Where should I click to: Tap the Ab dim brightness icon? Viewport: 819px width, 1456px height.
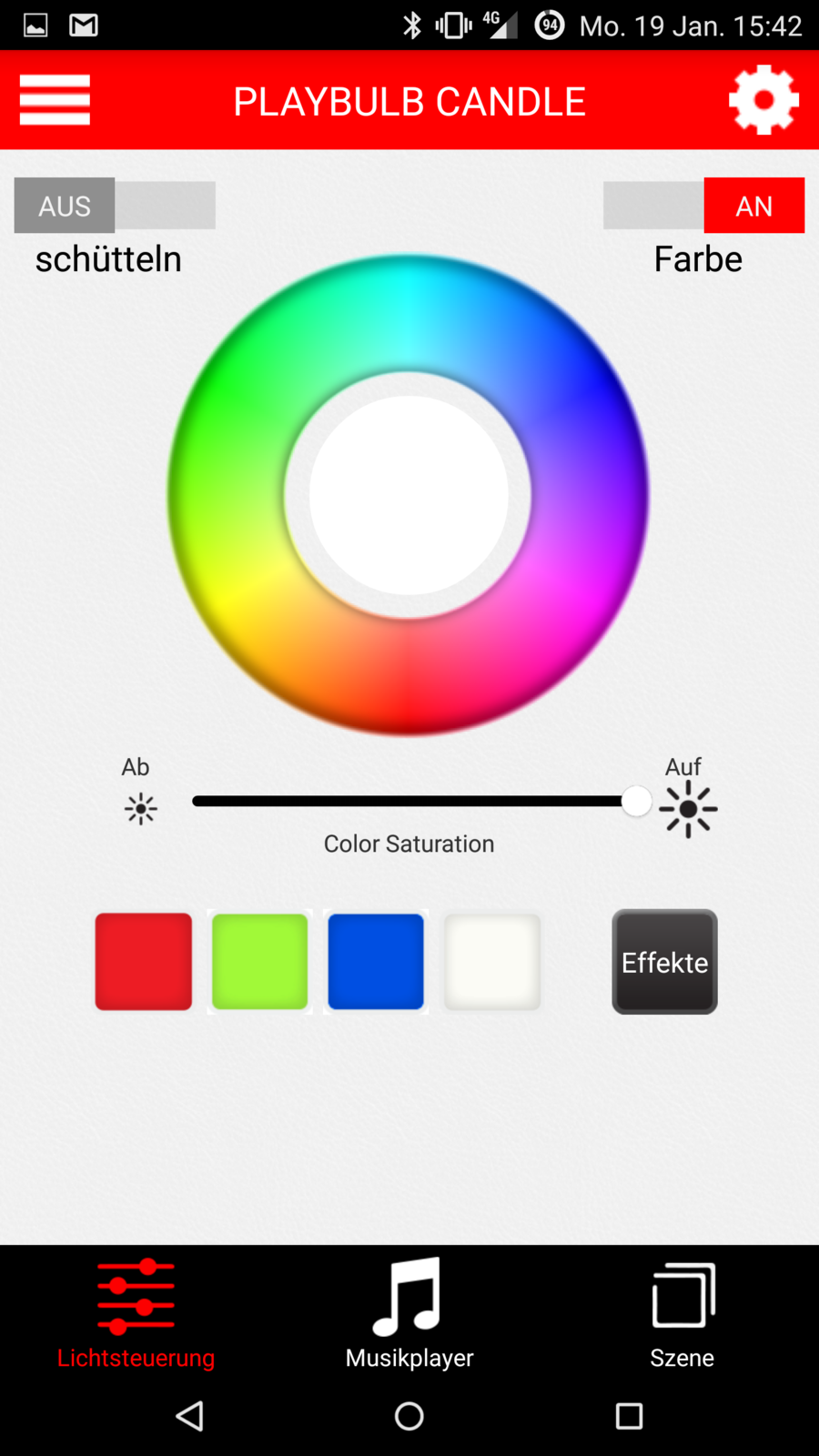tap(140, 808)
